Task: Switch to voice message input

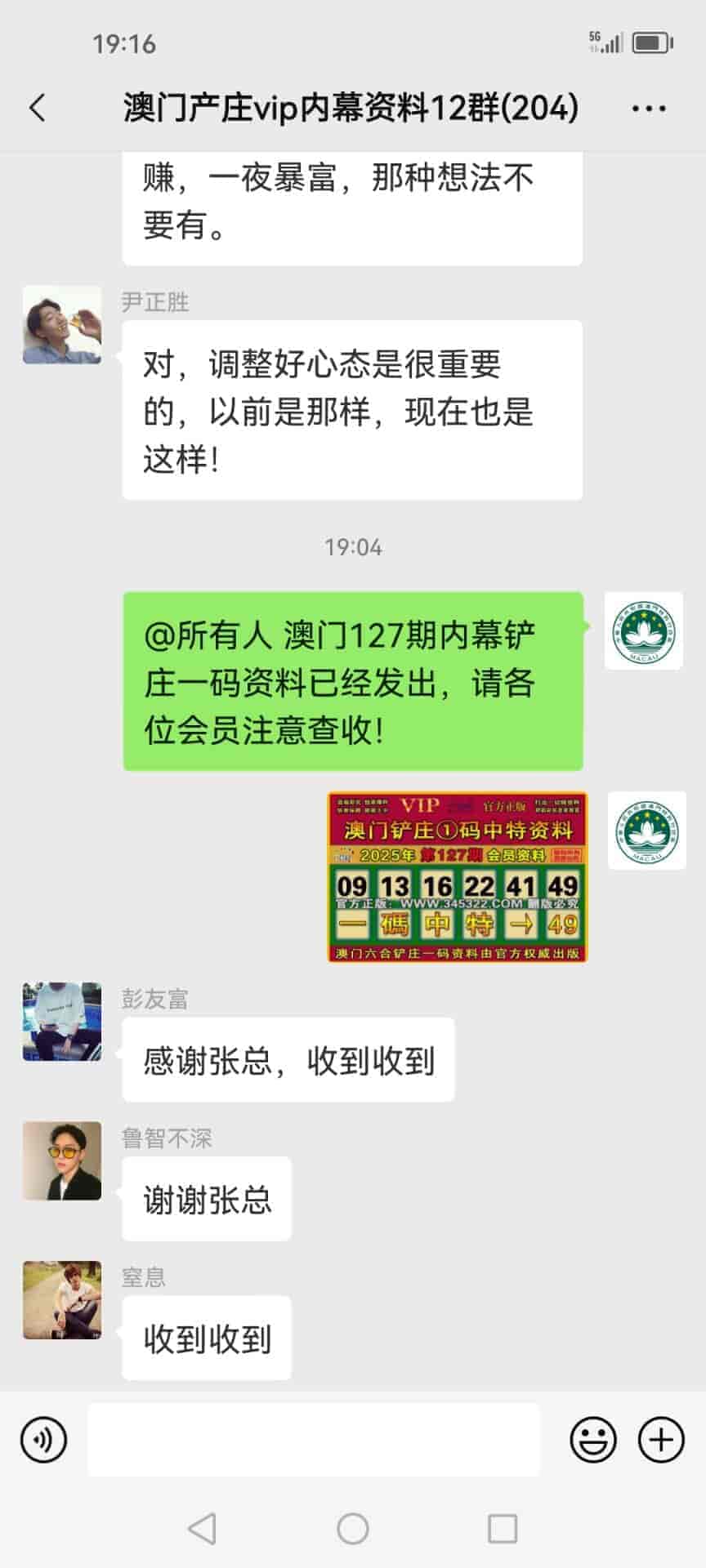Action: 43,1439
